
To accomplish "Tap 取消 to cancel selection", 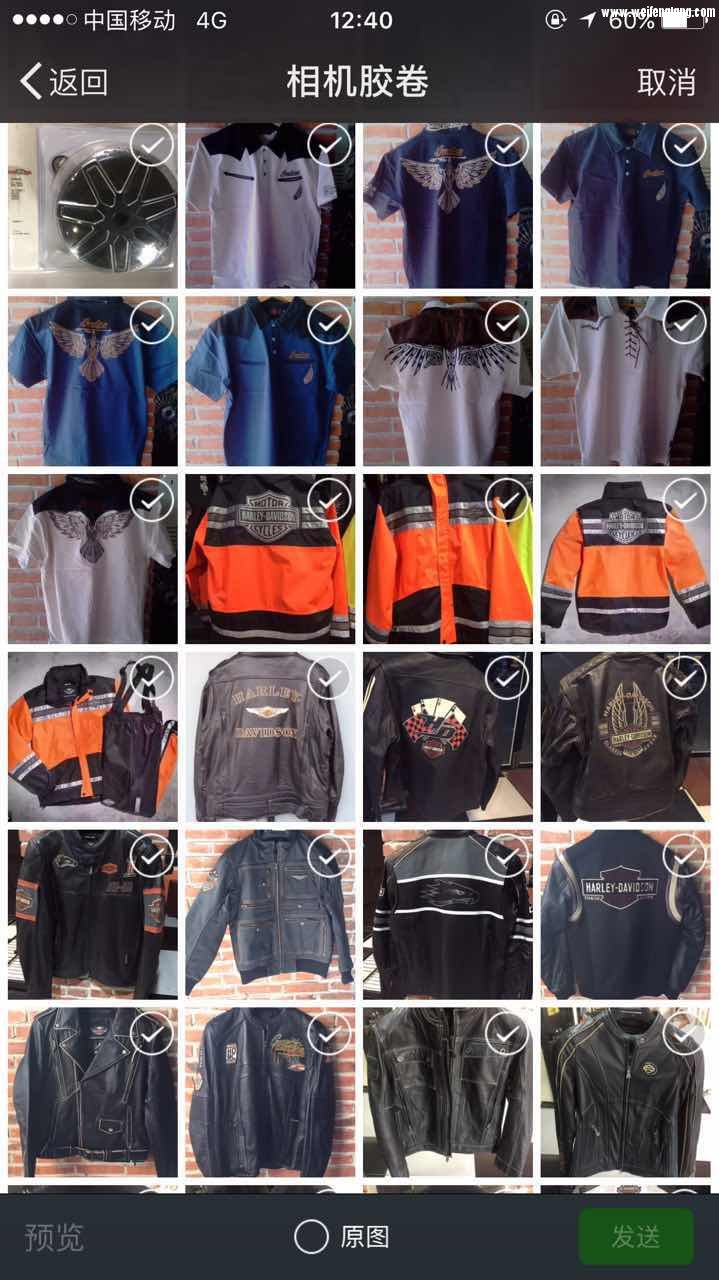I will [x=666, y=82].
